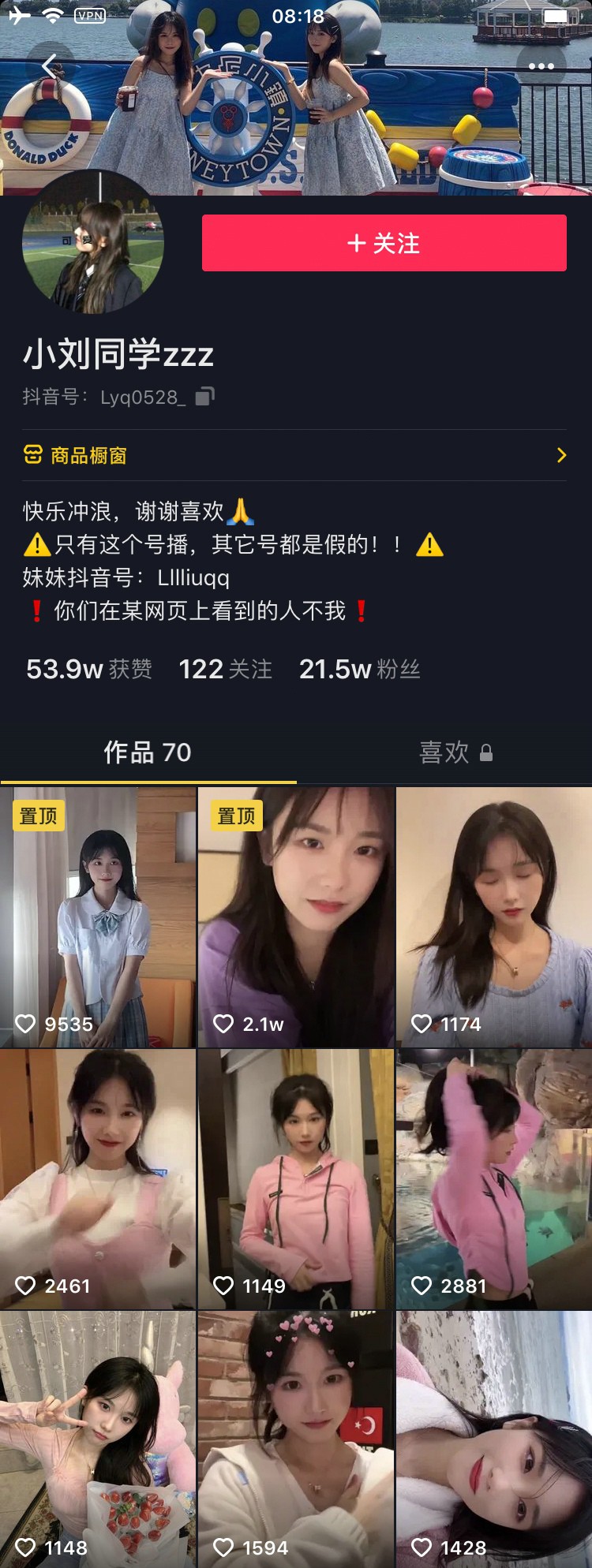
Task: Watch the video with 1148 likes
Action: pyautogui.click(x=98, y=1439)
